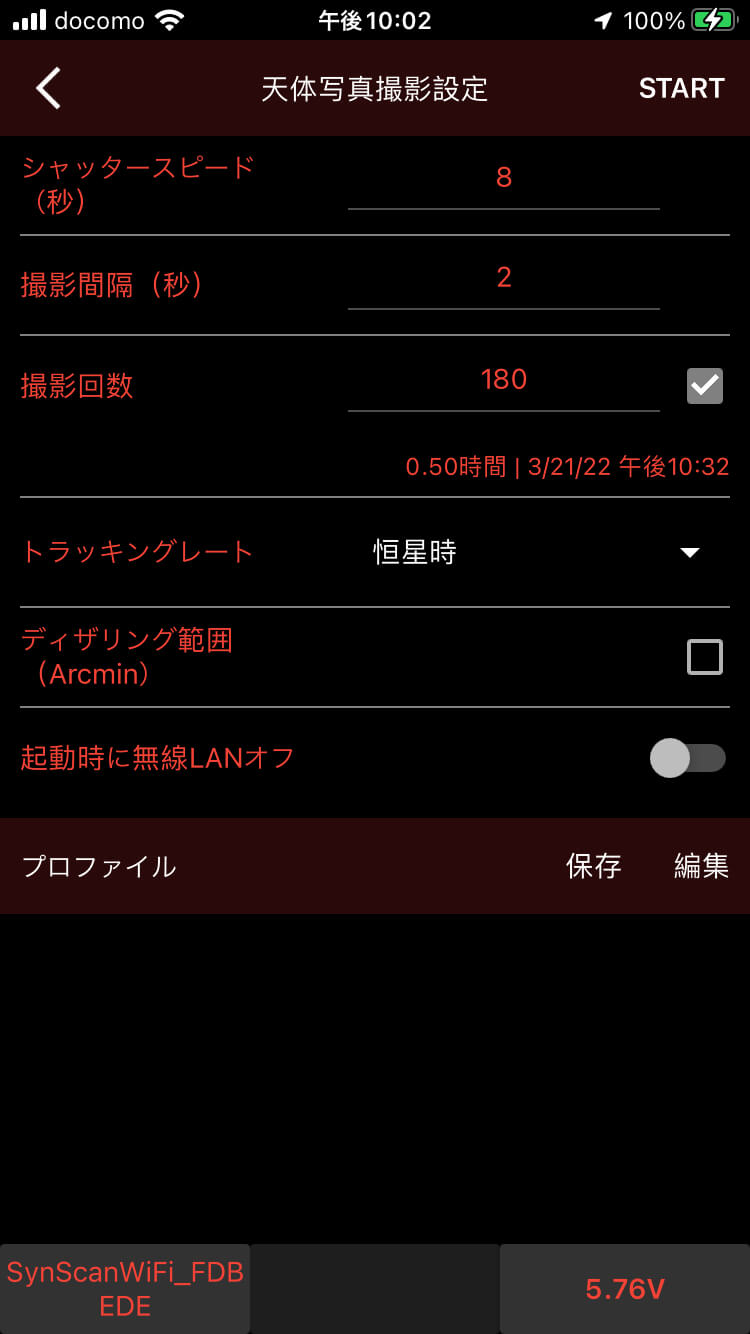Open the SynScanWiFi_FDBEDE connection button
Image resolution: width=750 pixels, height=1334 pixels.
click(x=125, y=1289)
